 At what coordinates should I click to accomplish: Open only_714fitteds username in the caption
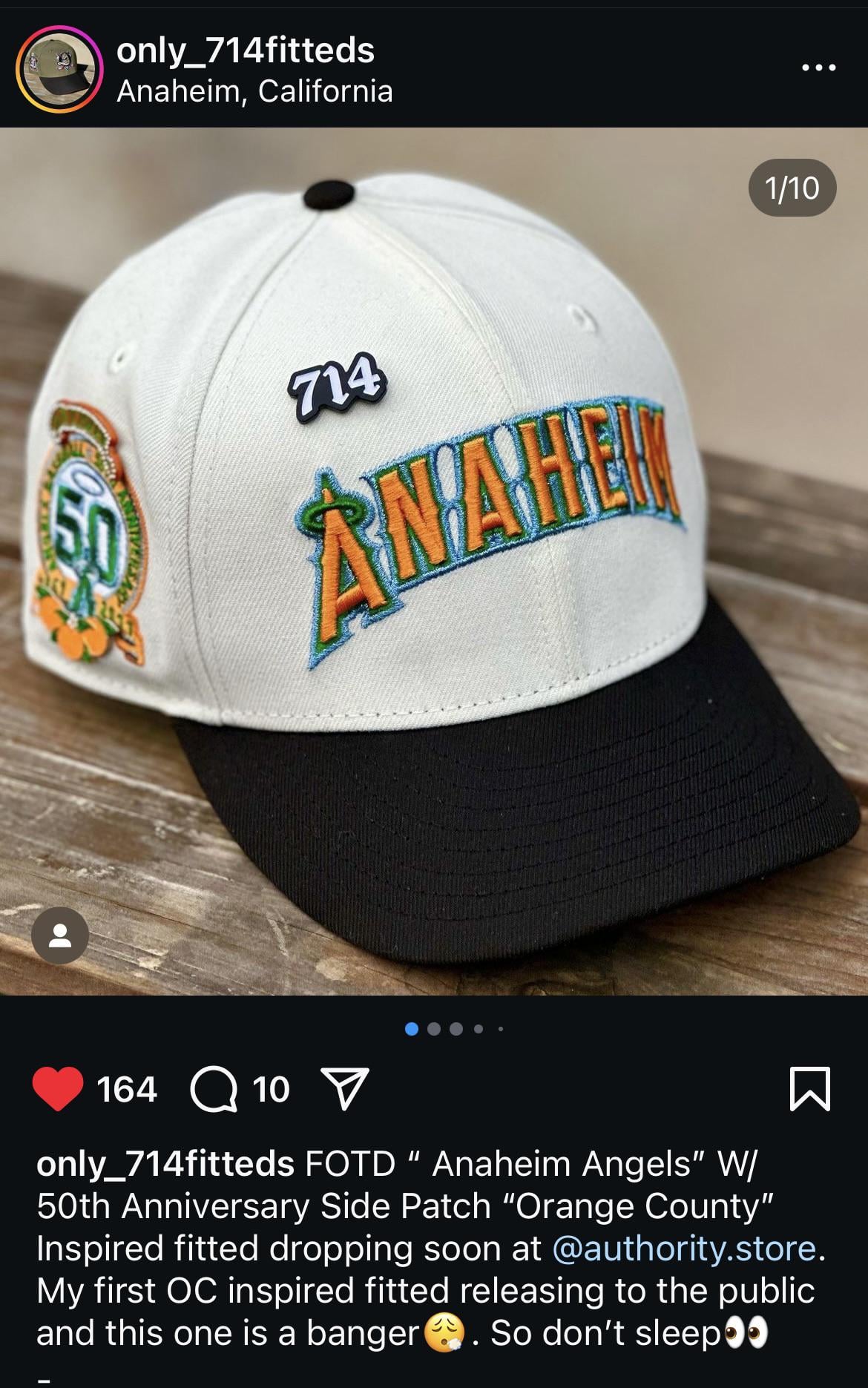[165, 1164]
